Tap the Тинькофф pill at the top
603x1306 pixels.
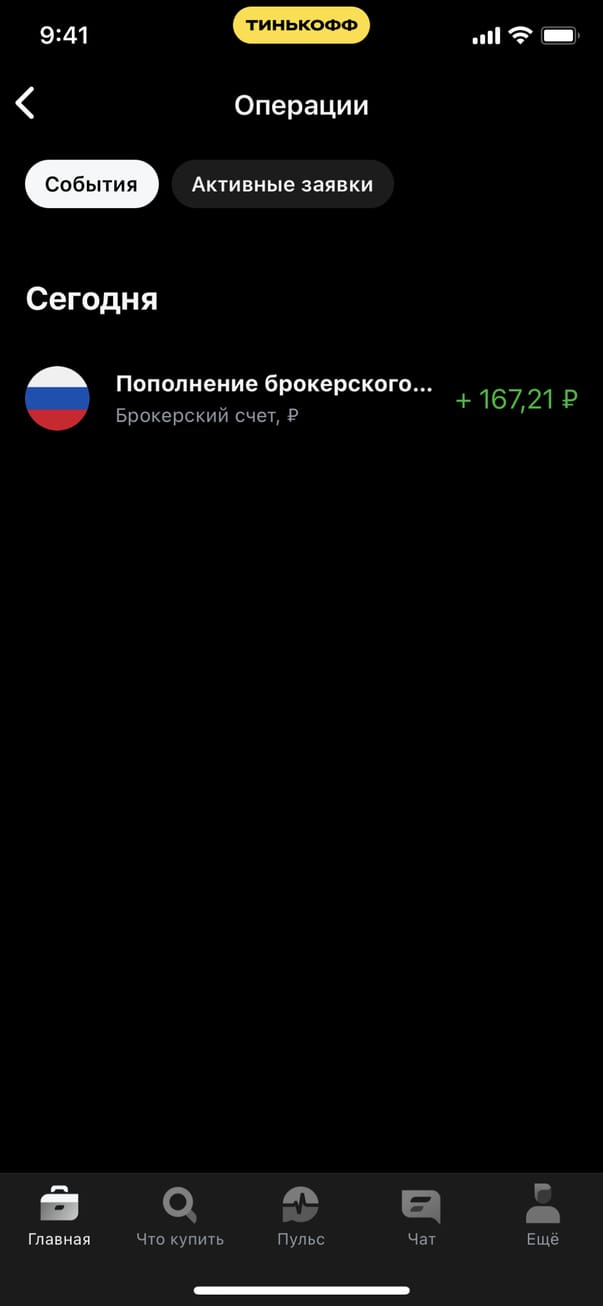click(x=301, y=26)
